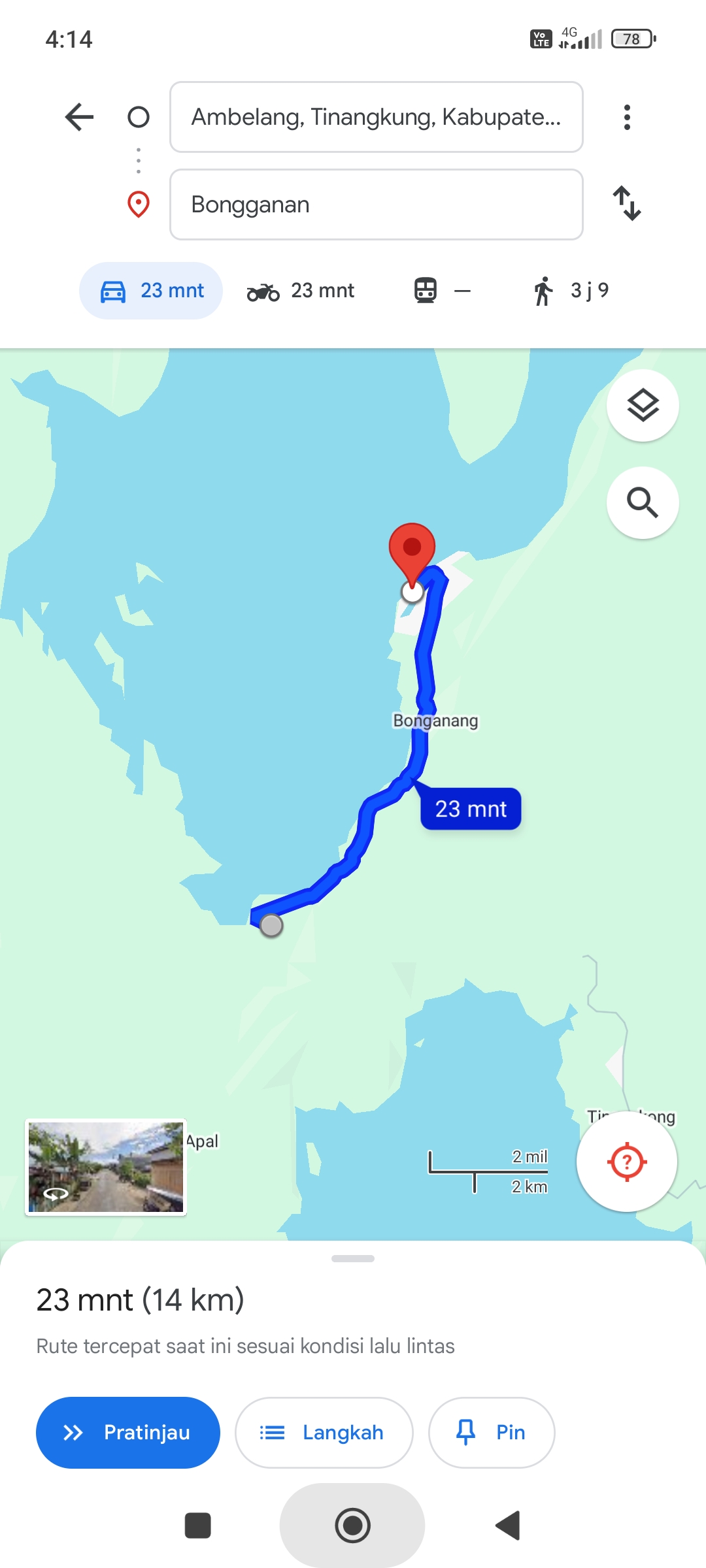706x1568 pixels.
Task: Go to the system home screen
Action: [x=353, y=1526]
